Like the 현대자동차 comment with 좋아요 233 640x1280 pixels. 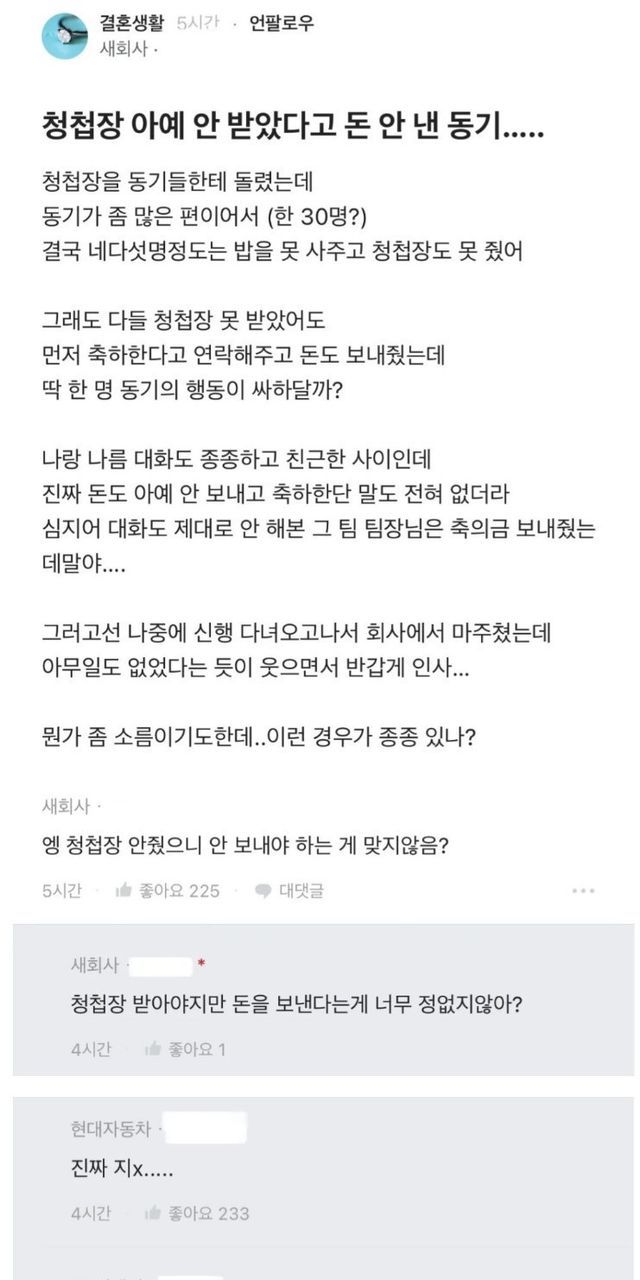click(196, 1213)
